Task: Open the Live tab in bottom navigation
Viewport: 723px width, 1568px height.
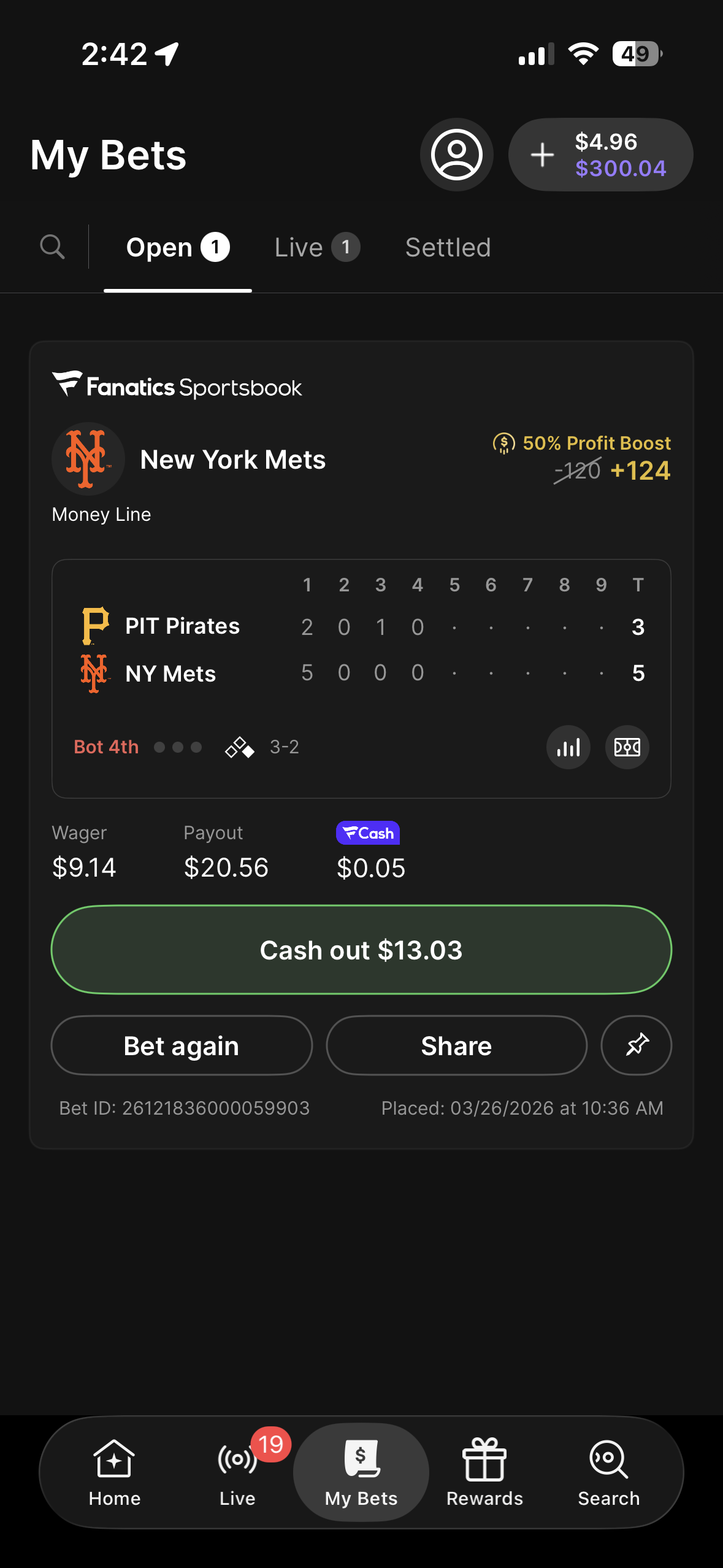Action: [237, 1472]
